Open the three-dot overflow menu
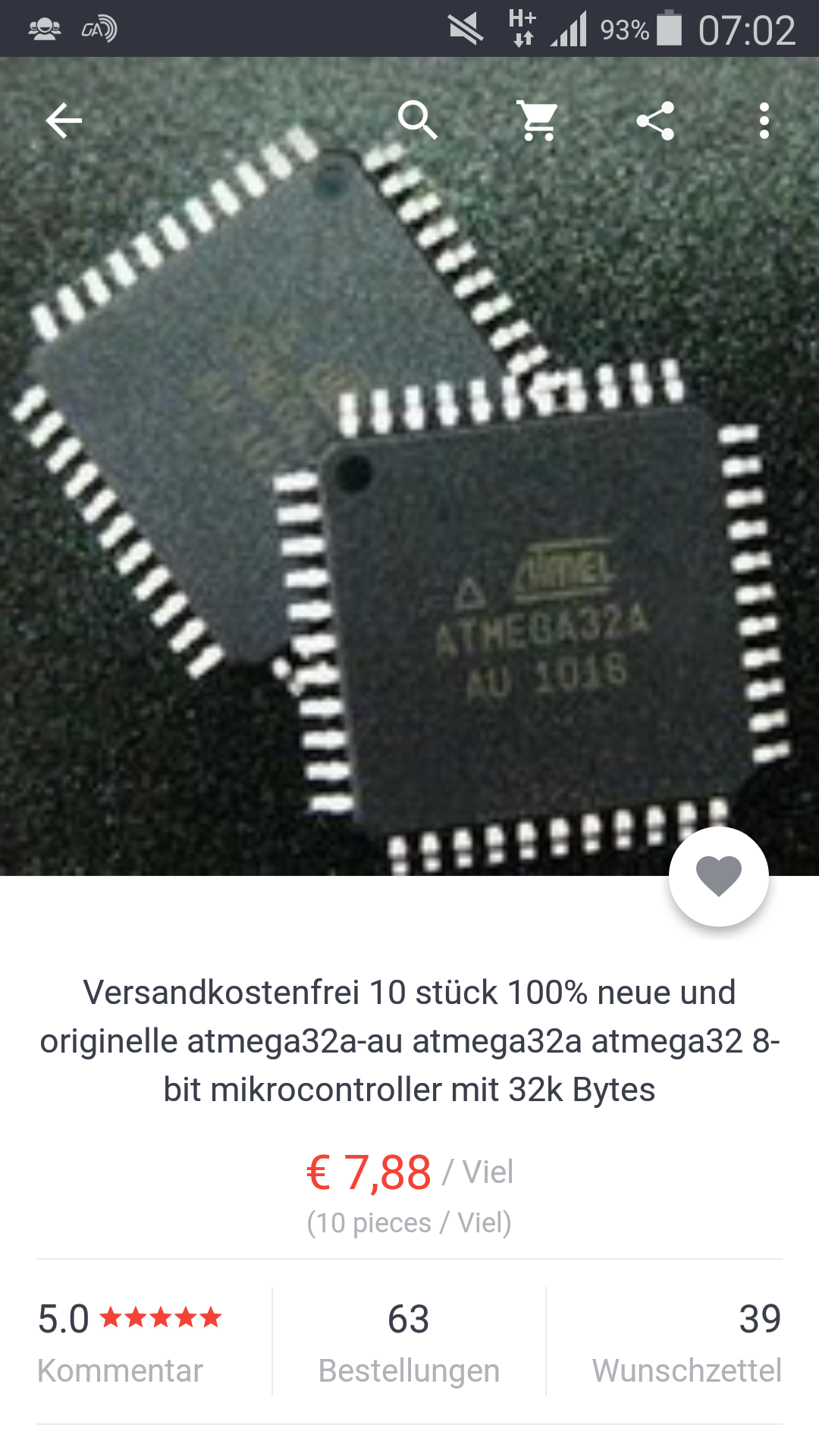This screenshot has height=1456, width=819. tap(764, 121)
